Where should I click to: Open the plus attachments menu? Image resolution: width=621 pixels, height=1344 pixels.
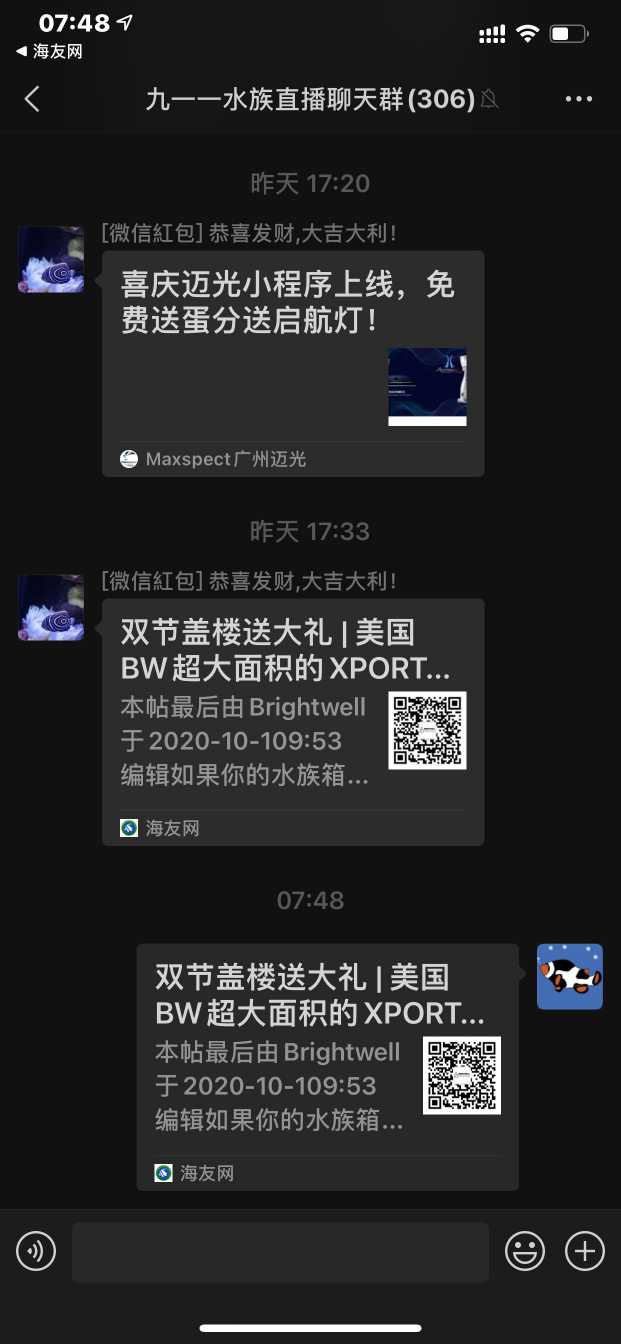coord(585,1251)
